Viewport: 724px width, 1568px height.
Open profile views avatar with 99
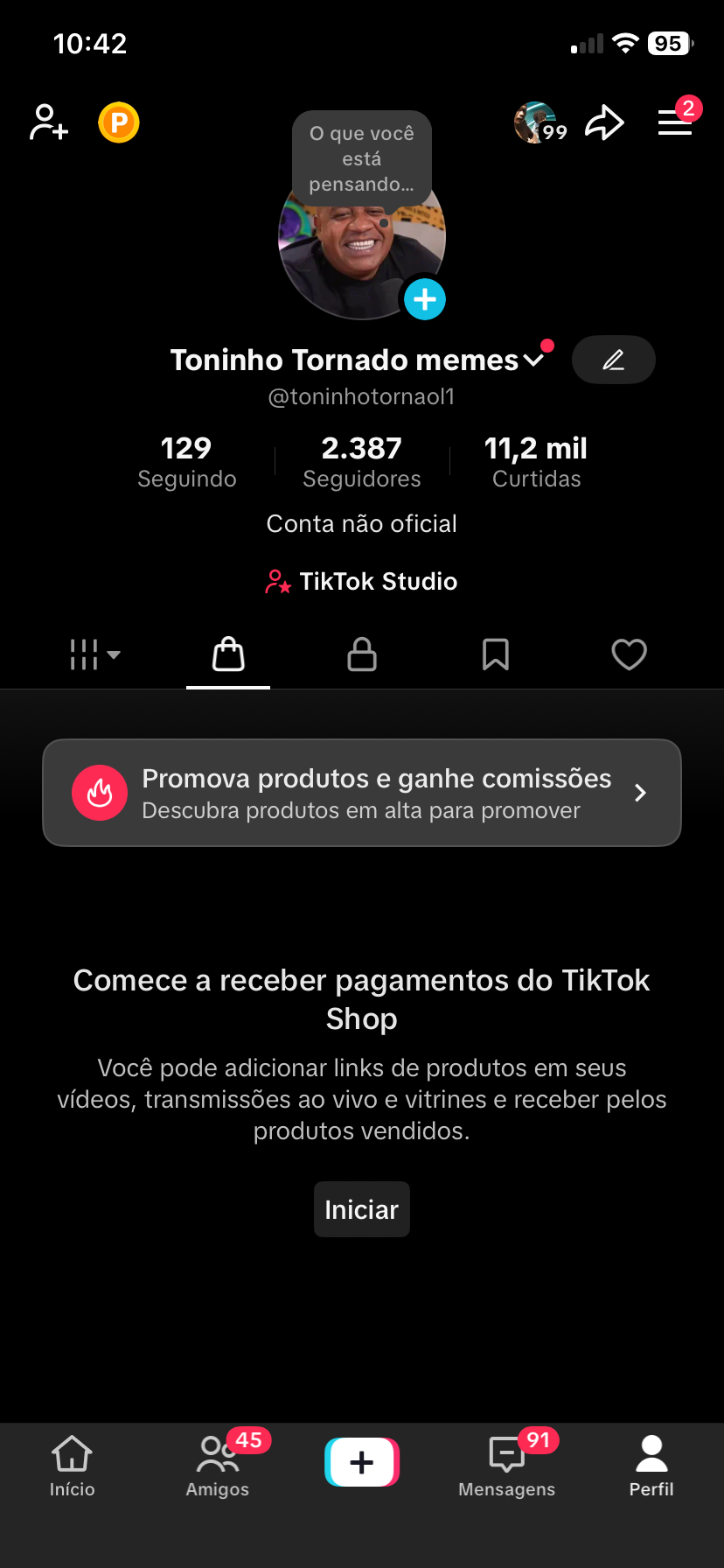[x=539, y=122]
